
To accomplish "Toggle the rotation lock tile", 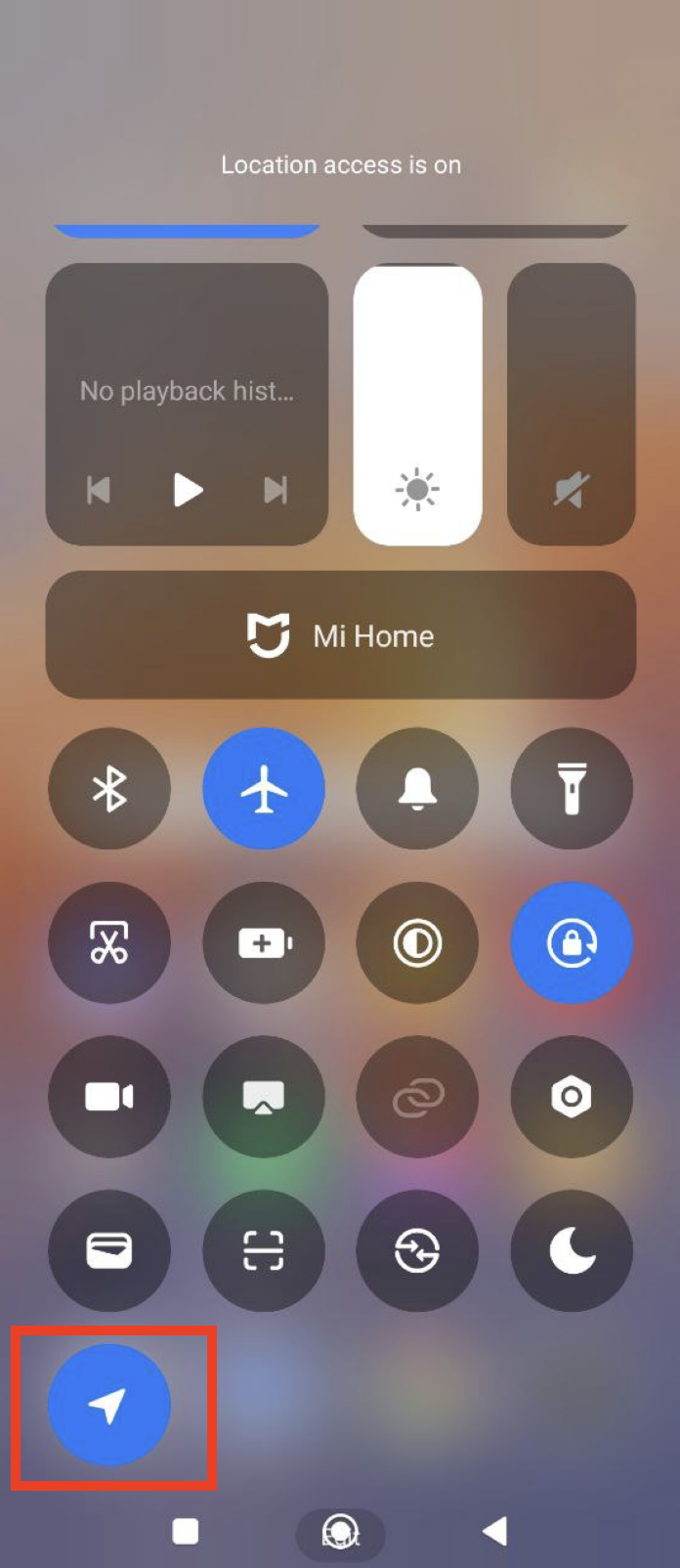I will 572,942.
